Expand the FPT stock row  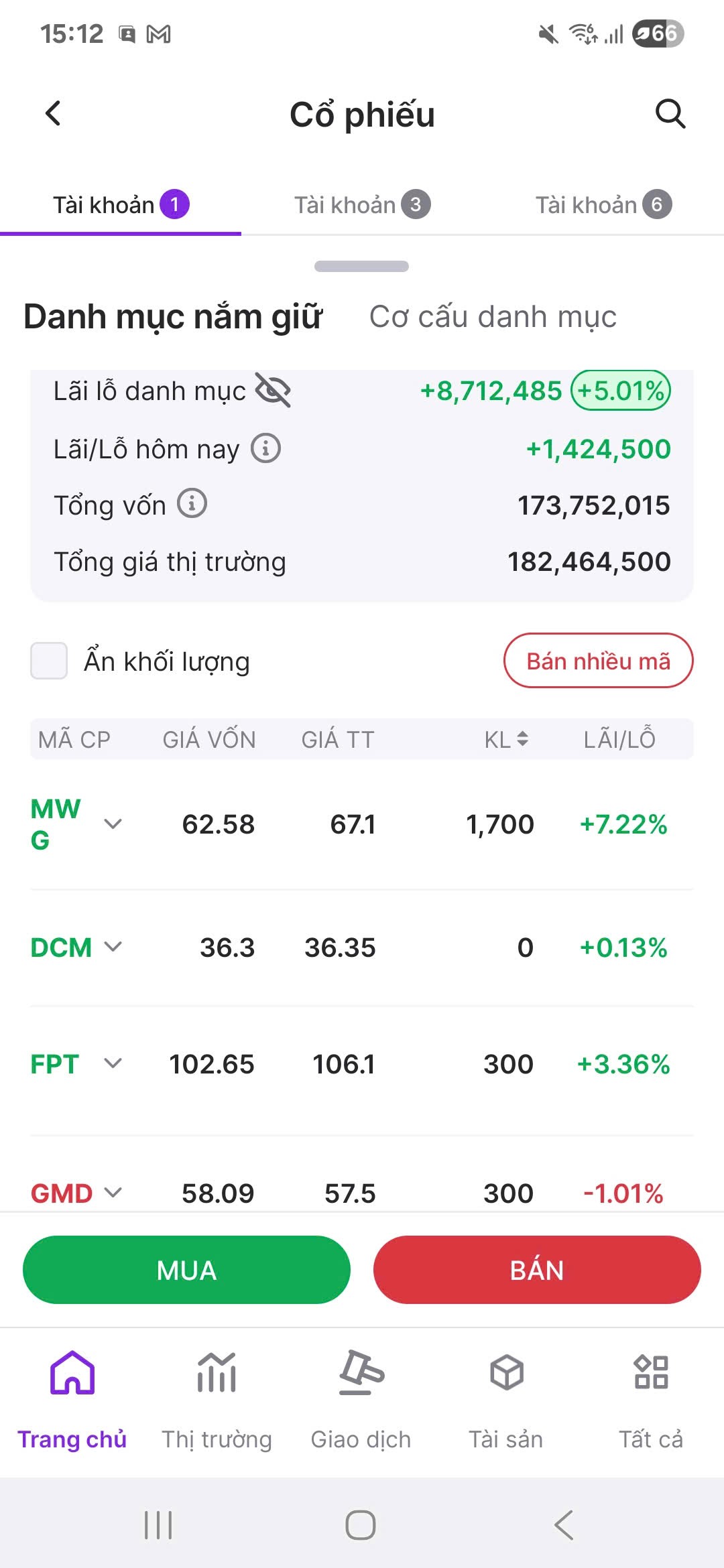pyautogui.click(x=113, y=1063)
